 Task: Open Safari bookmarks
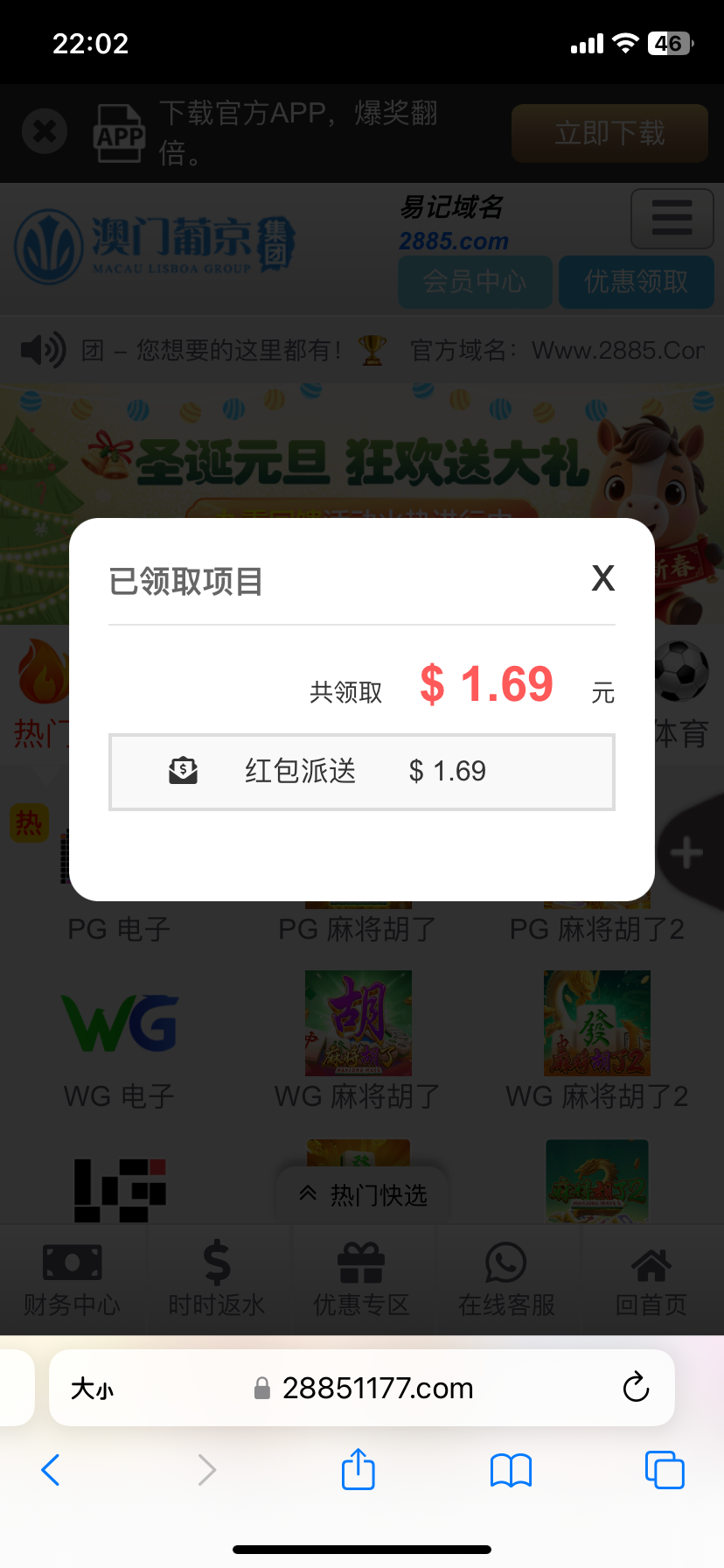pyautogui.click(x=511, y=1470)
